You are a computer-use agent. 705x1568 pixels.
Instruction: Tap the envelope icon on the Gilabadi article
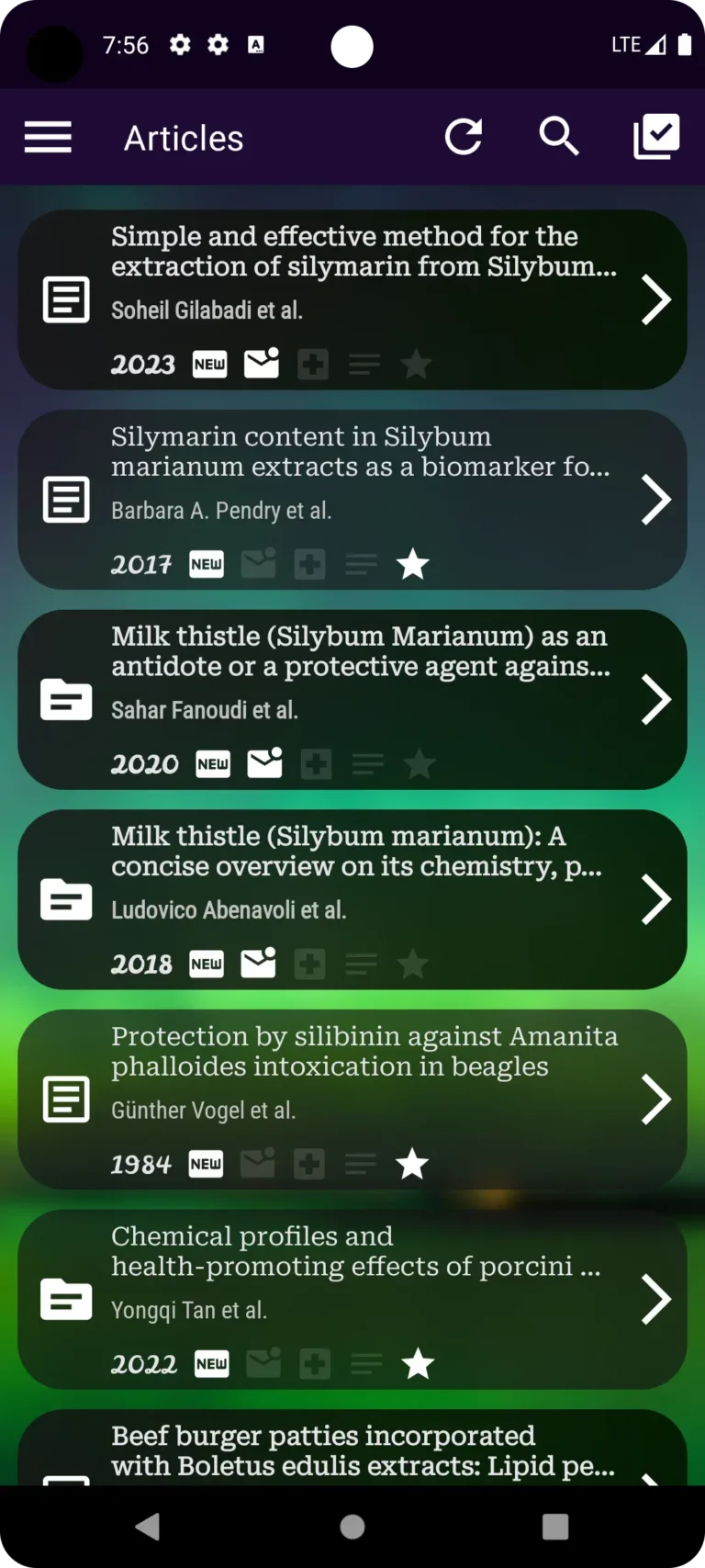pyautogui.click(x=262, y=363)
